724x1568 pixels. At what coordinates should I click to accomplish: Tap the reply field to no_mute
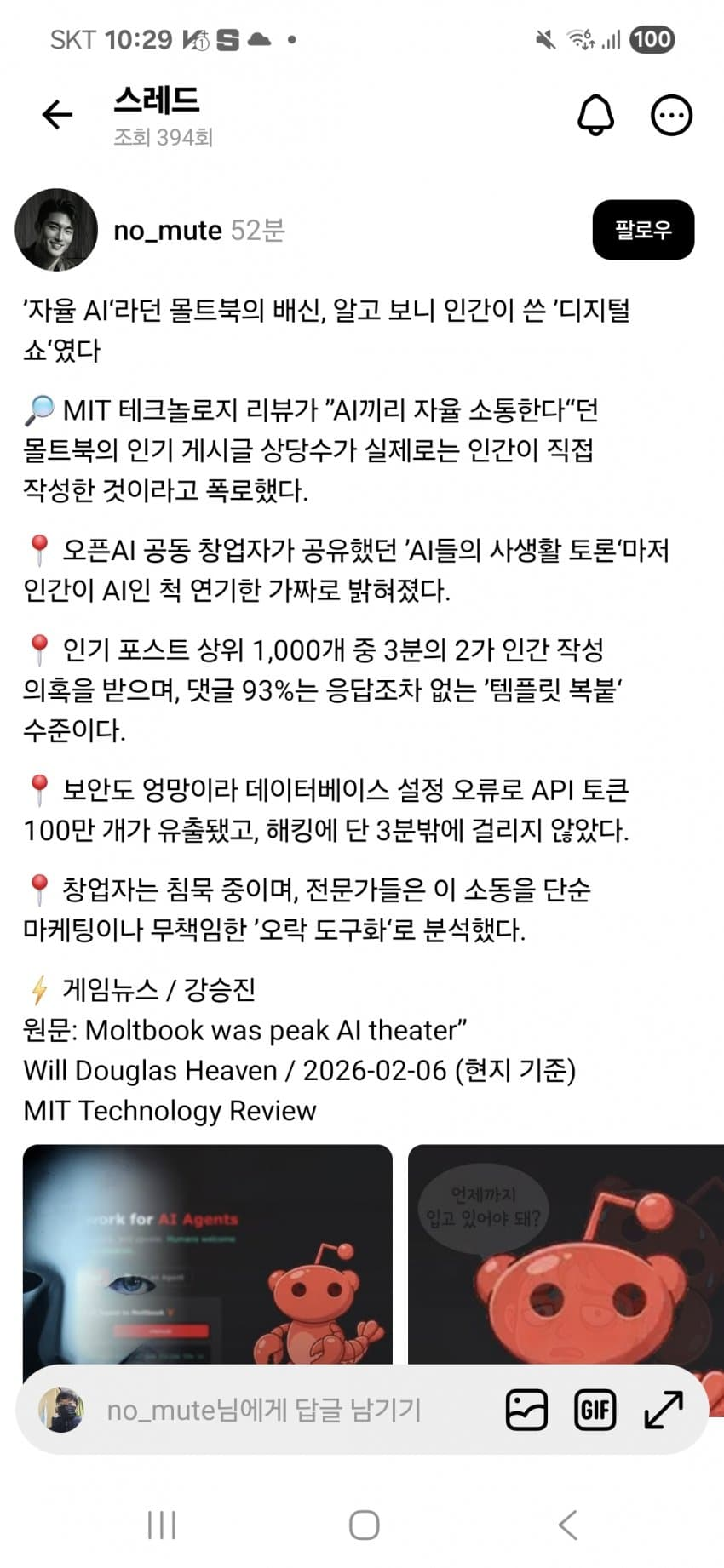click(x=264, y=1411)
